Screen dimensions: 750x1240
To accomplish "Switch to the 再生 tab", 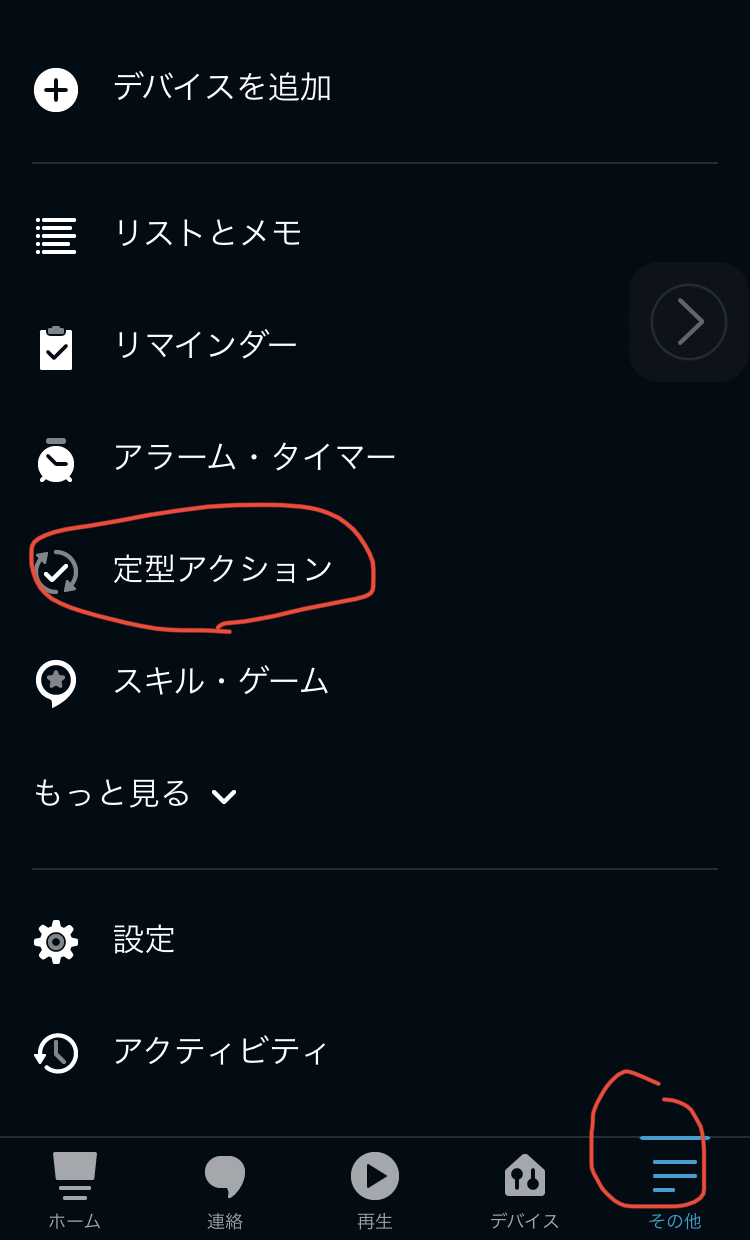I will coord(375,1189).
